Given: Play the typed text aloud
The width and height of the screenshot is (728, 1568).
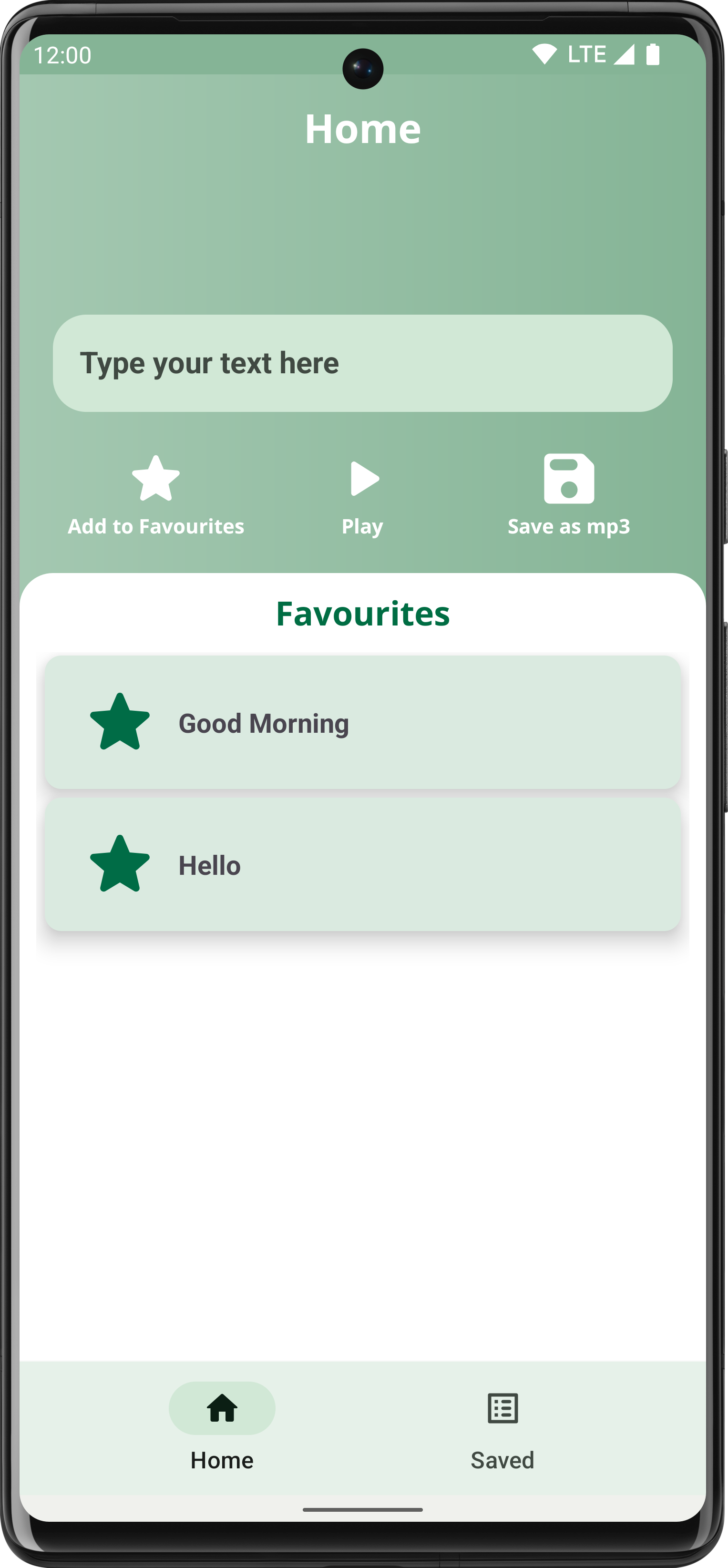Looking at the screenshot, I should coord(363,495).
